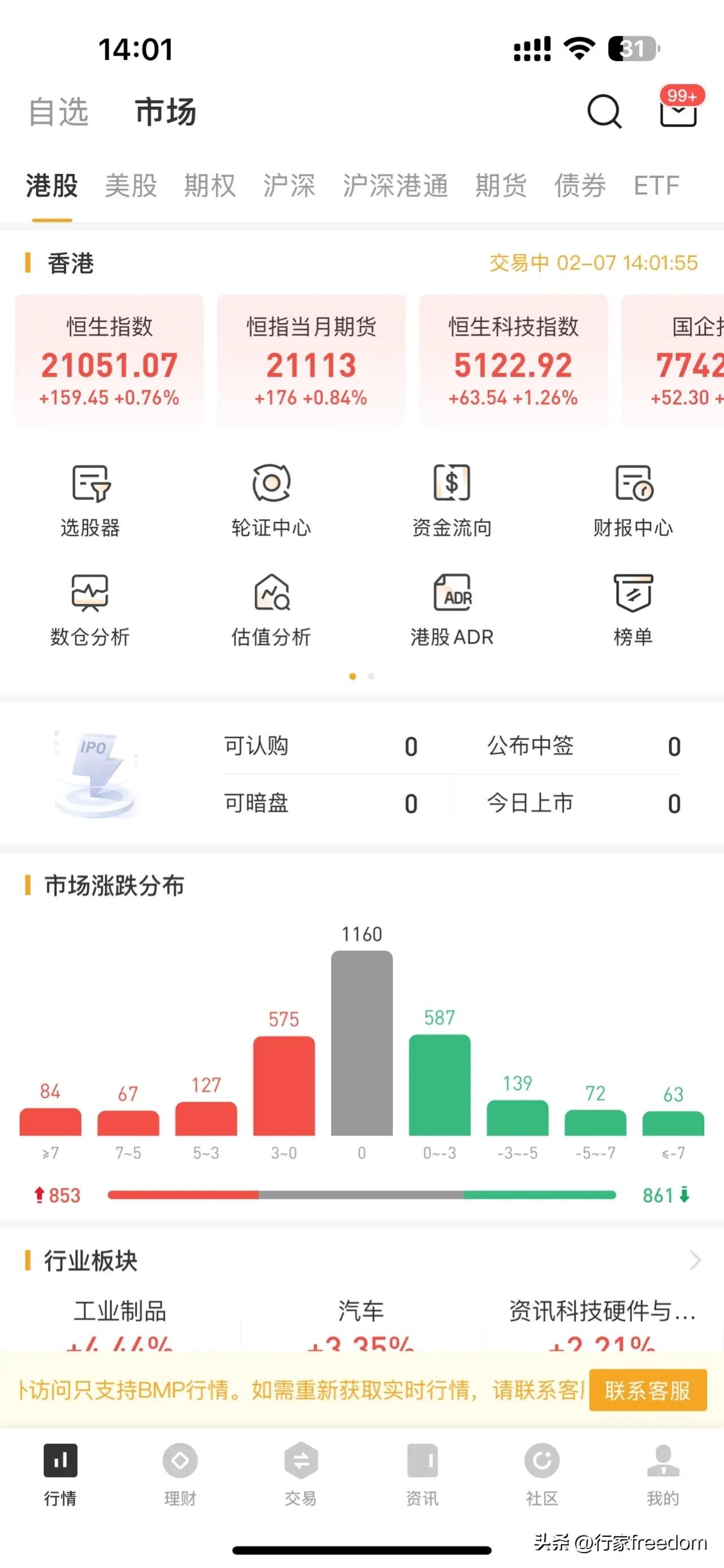Select the 沪深港通 tab
This screenshot has width=724, height=1568.
[395, 185]
